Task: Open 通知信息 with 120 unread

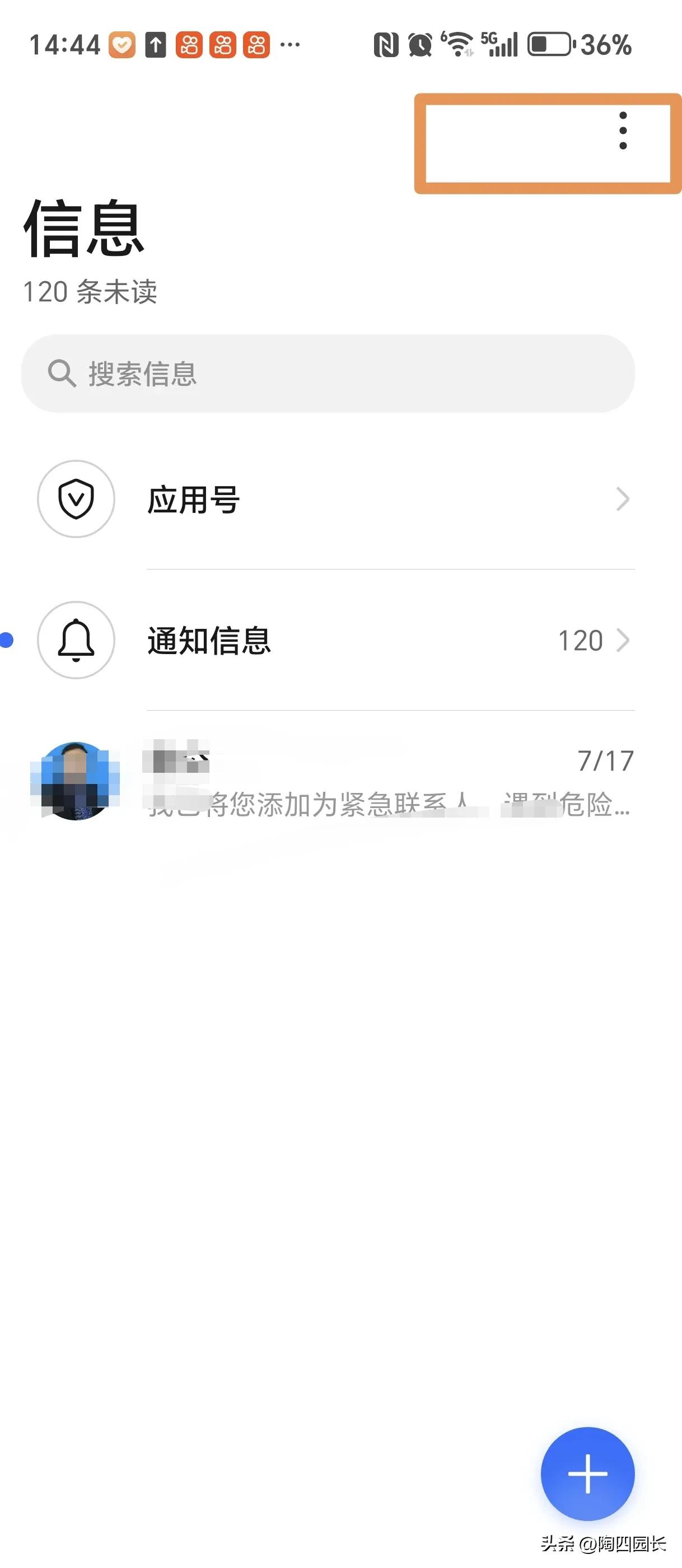Action: point(335,640)
